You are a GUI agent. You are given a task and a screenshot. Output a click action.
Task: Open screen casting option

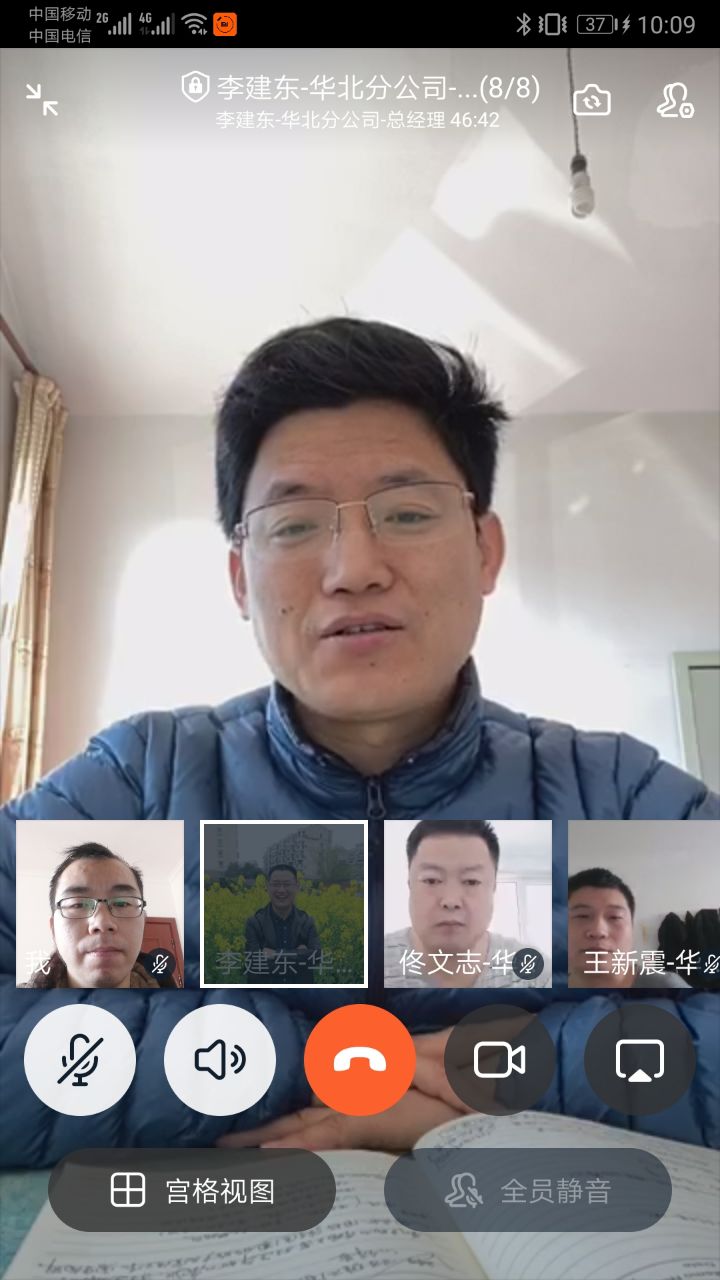640,1060
